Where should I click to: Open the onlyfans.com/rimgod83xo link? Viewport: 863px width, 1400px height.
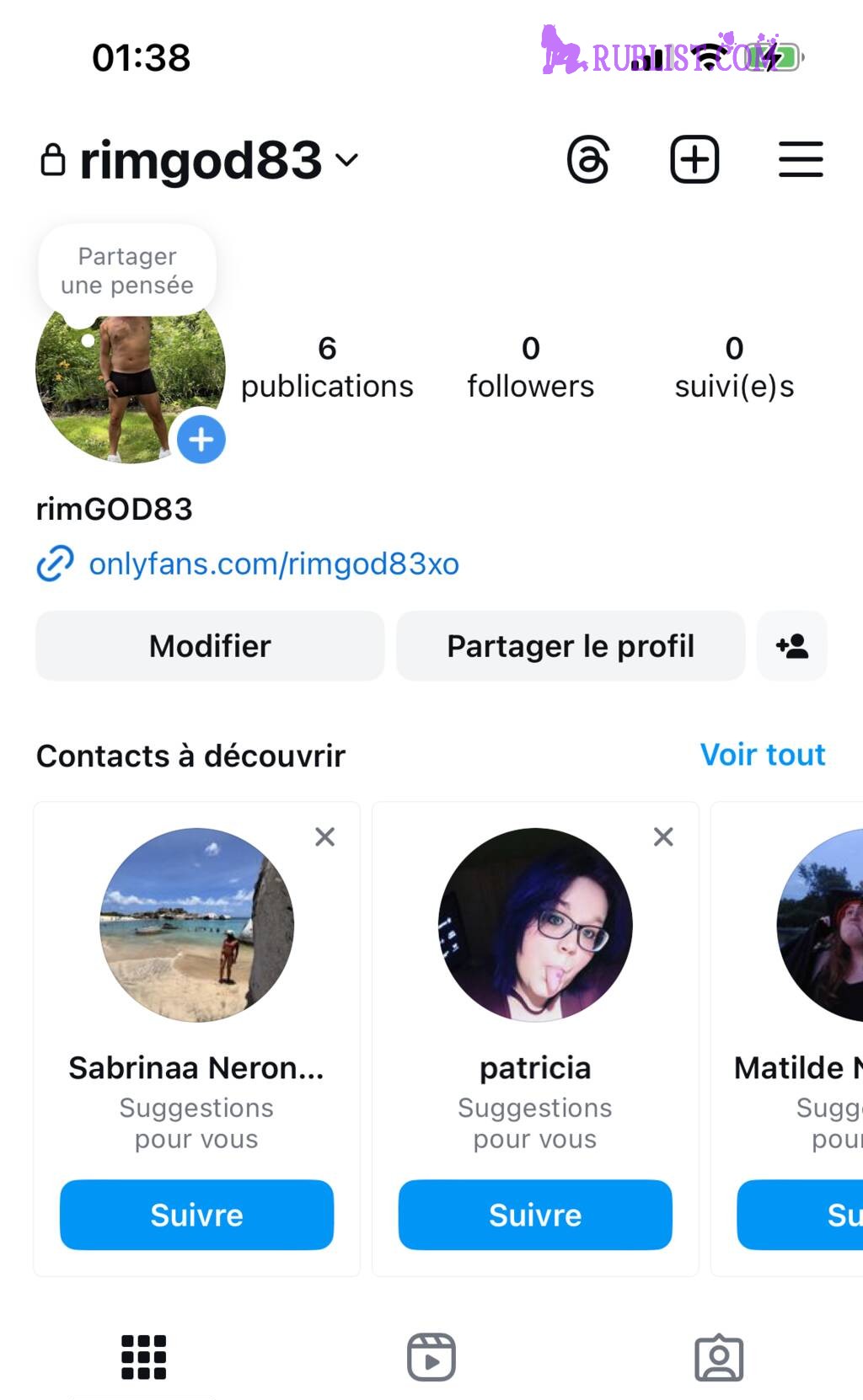point(273,564)
